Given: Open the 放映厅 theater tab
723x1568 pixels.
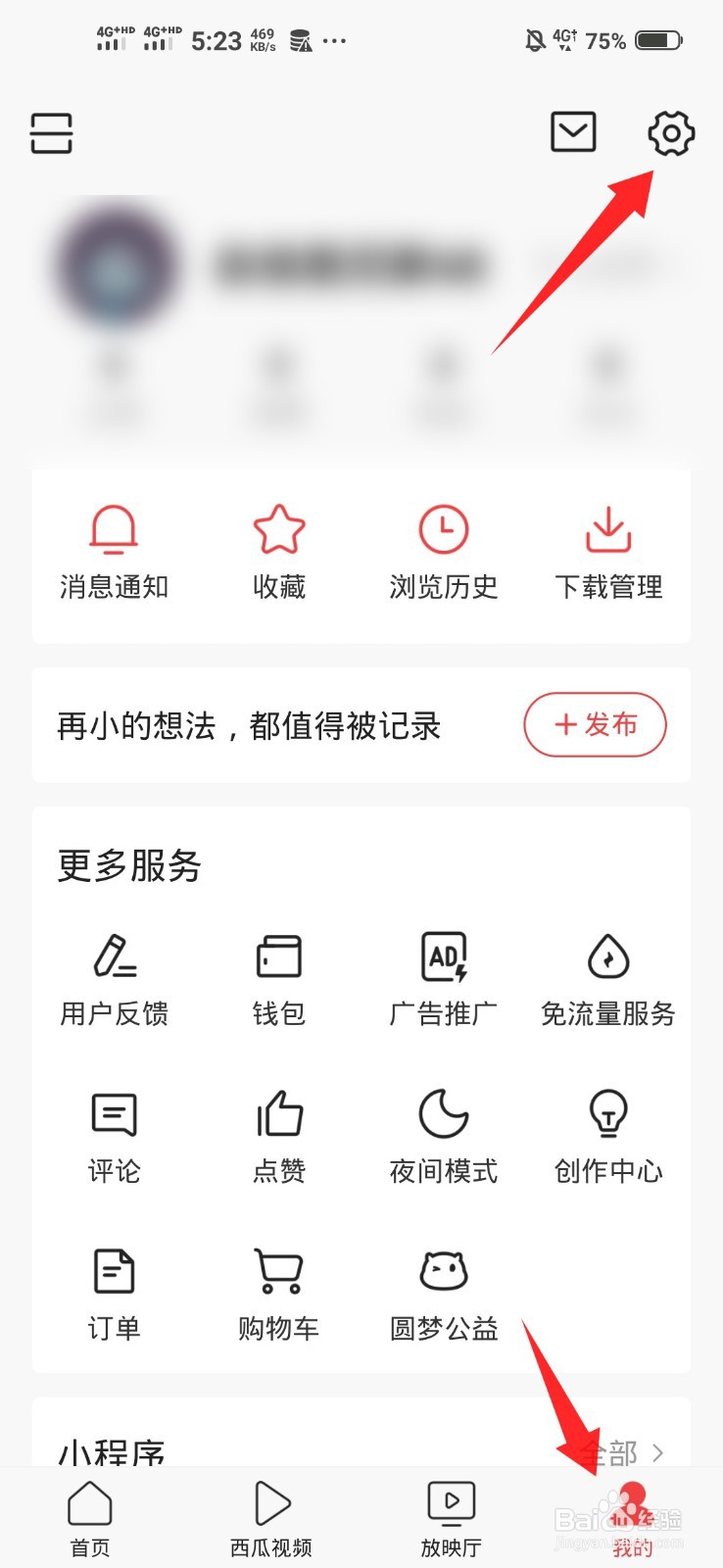Looking at the screenshot, I should point(451,1514).
